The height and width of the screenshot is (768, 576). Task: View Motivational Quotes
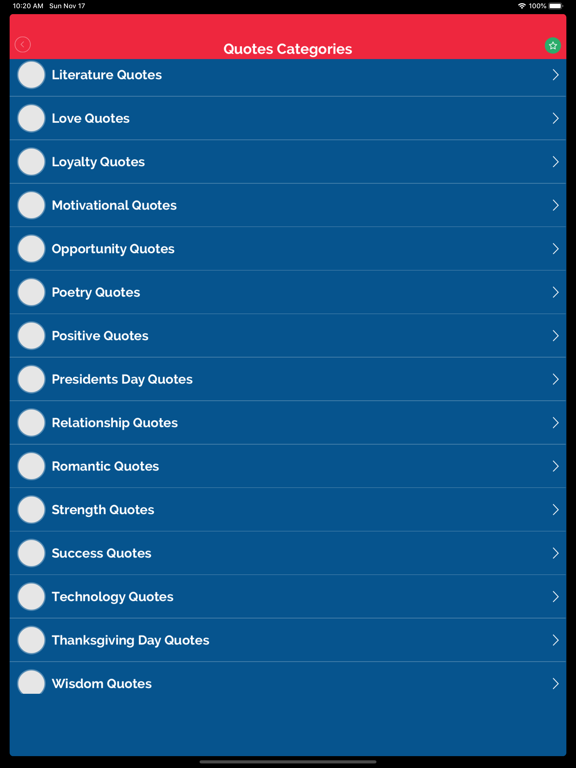click(288, 205)
